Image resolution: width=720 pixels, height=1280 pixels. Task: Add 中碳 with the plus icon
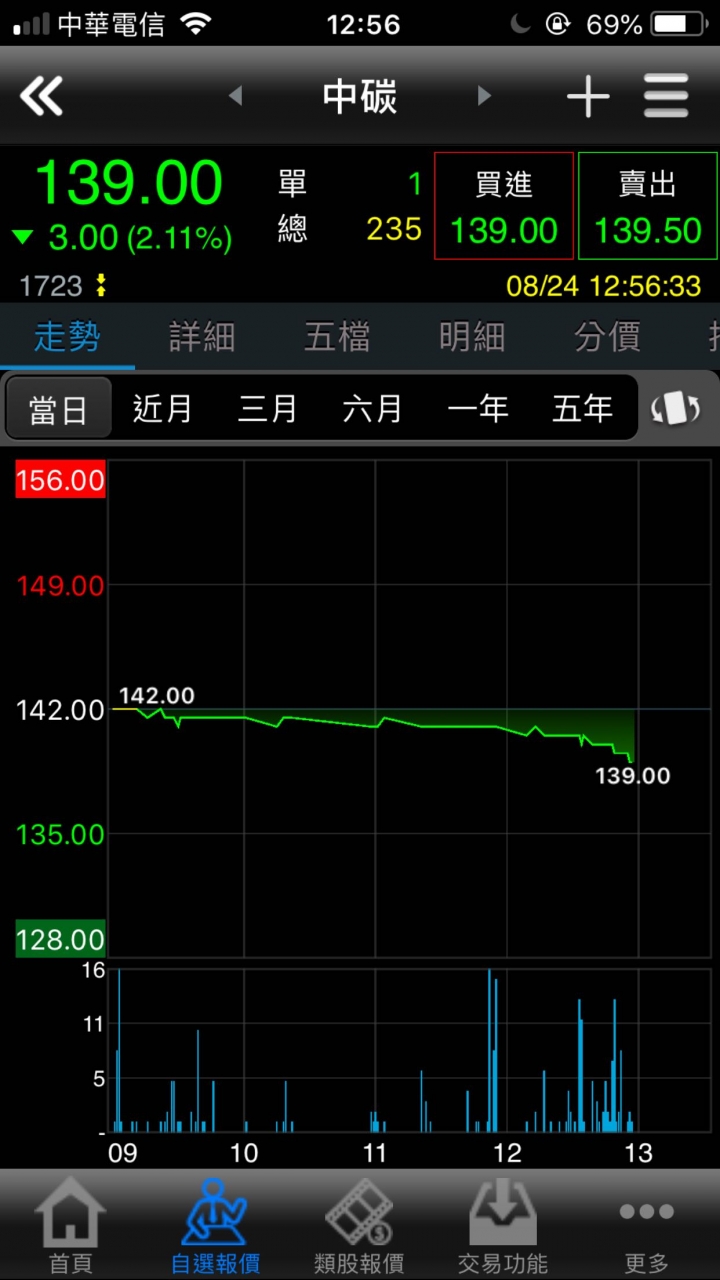tap(588, 96)
